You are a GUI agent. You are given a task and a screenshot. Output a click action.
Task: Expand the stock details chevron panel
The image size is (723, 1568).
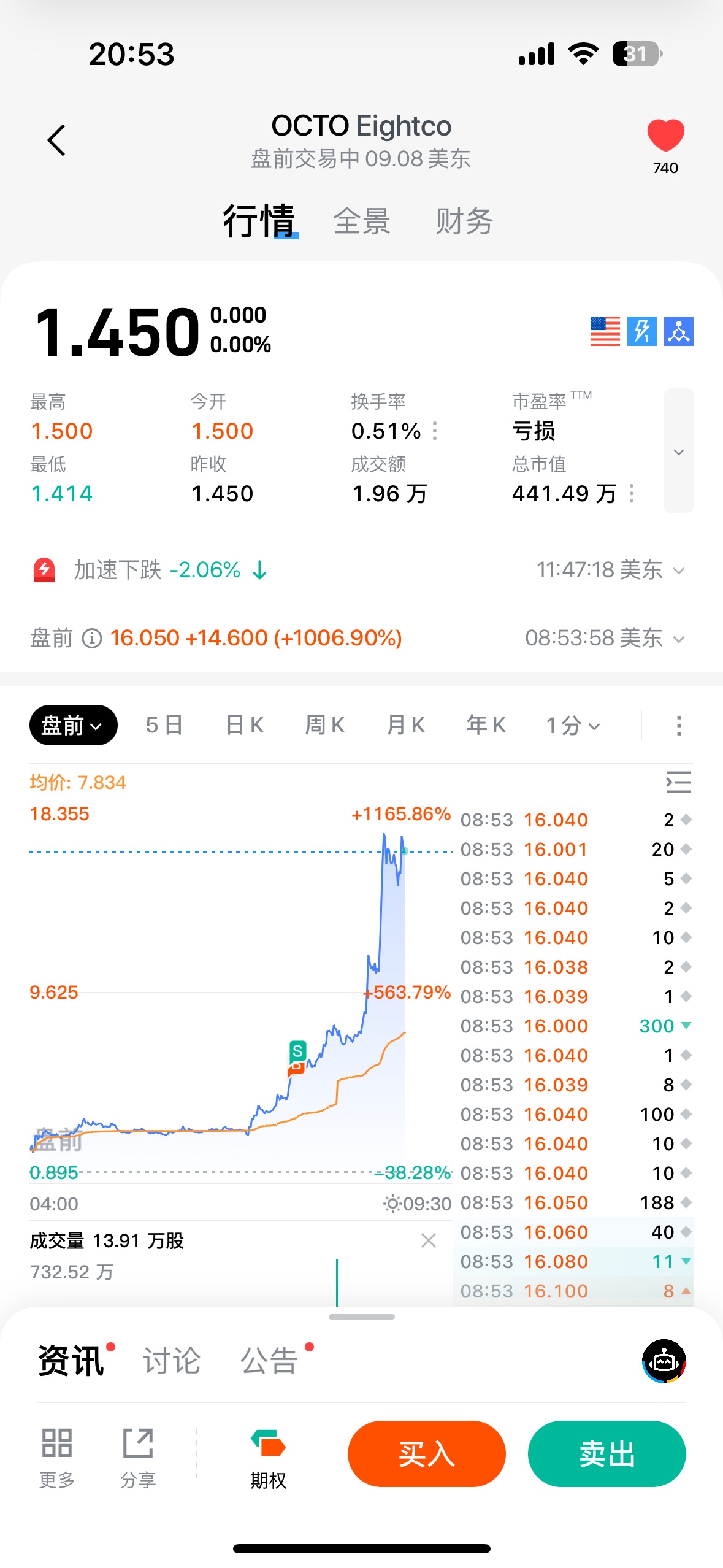point(678,452)
